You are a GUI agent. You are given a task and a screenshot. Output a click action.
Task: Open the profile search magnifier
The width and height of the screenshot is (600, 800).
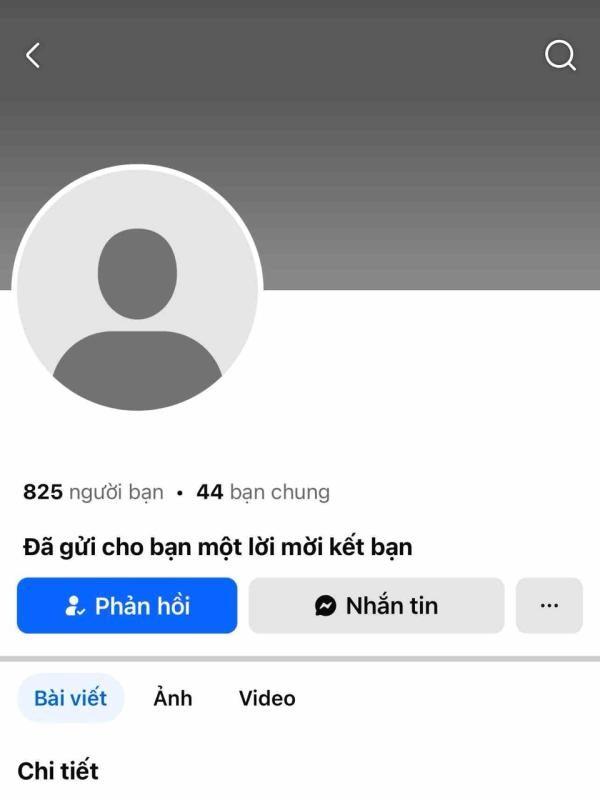pos(560,56)
